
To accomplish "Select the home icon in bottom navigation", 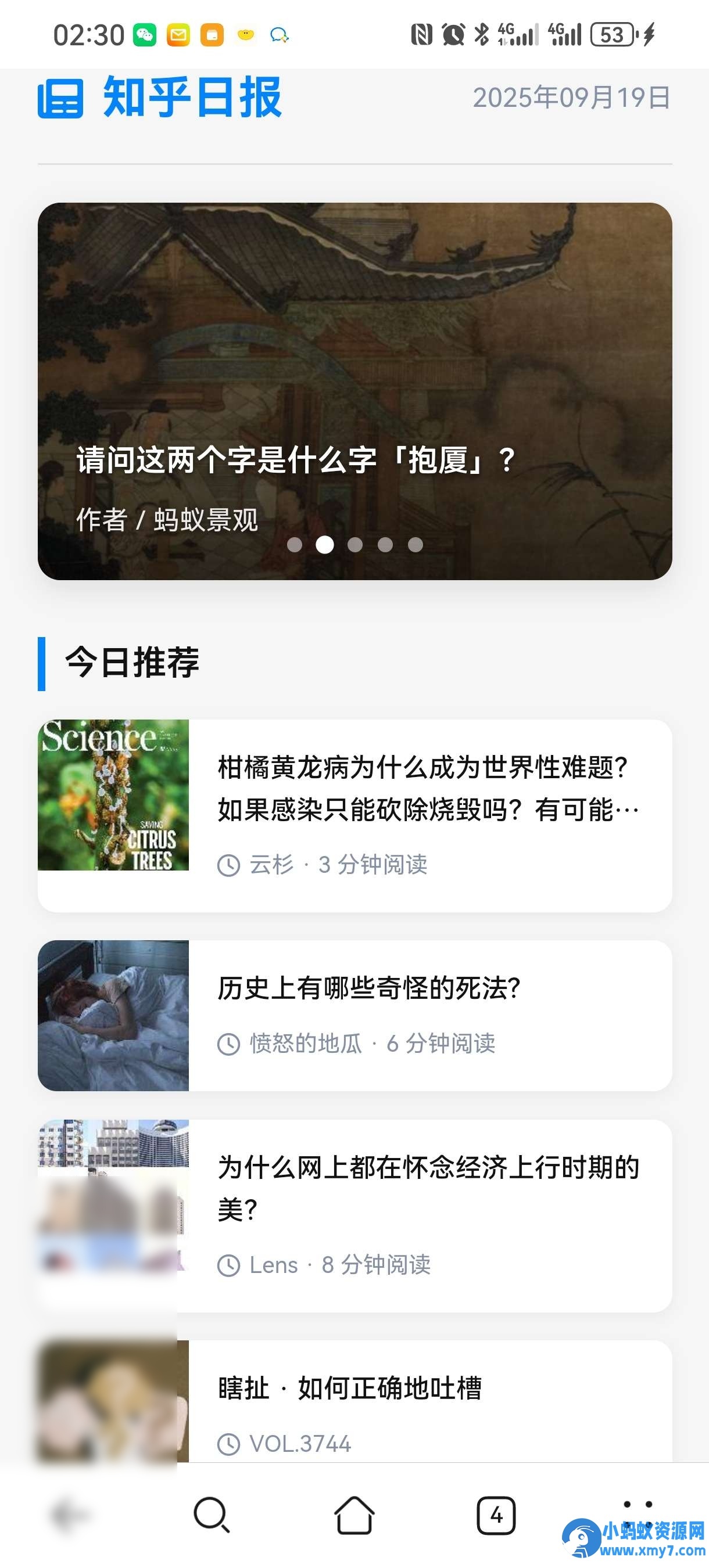I will pos(354,1515).
